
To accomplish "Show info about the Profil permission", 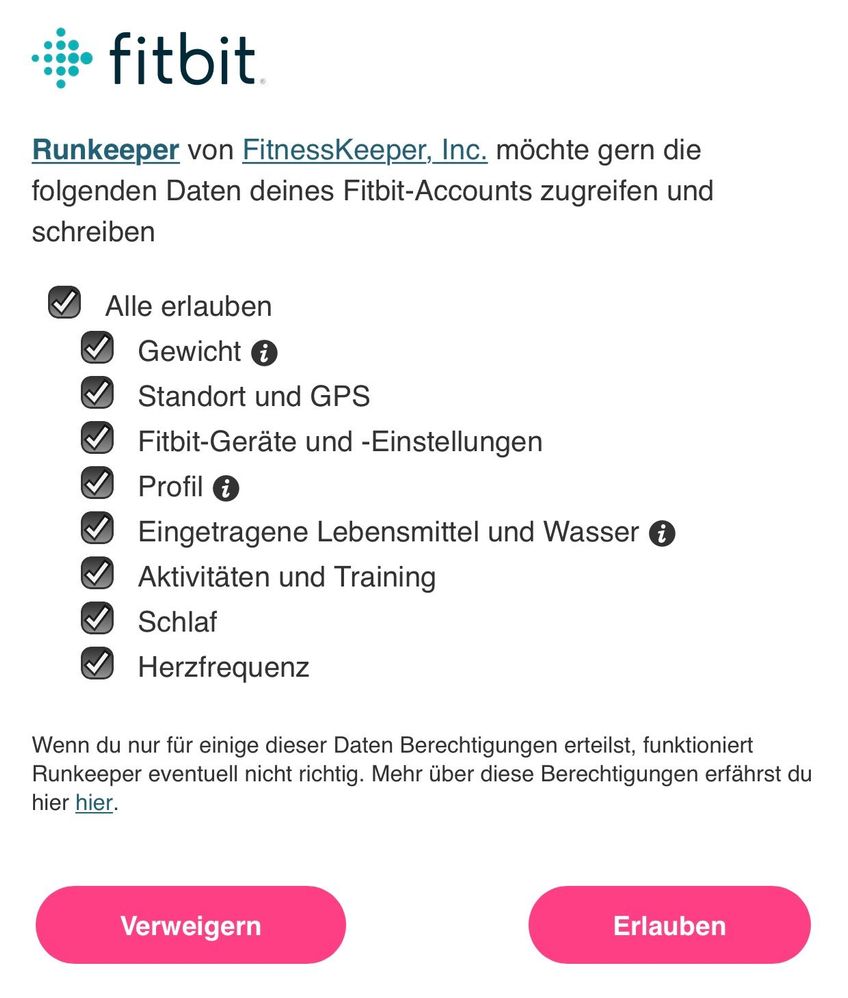I will click(227, 488).
